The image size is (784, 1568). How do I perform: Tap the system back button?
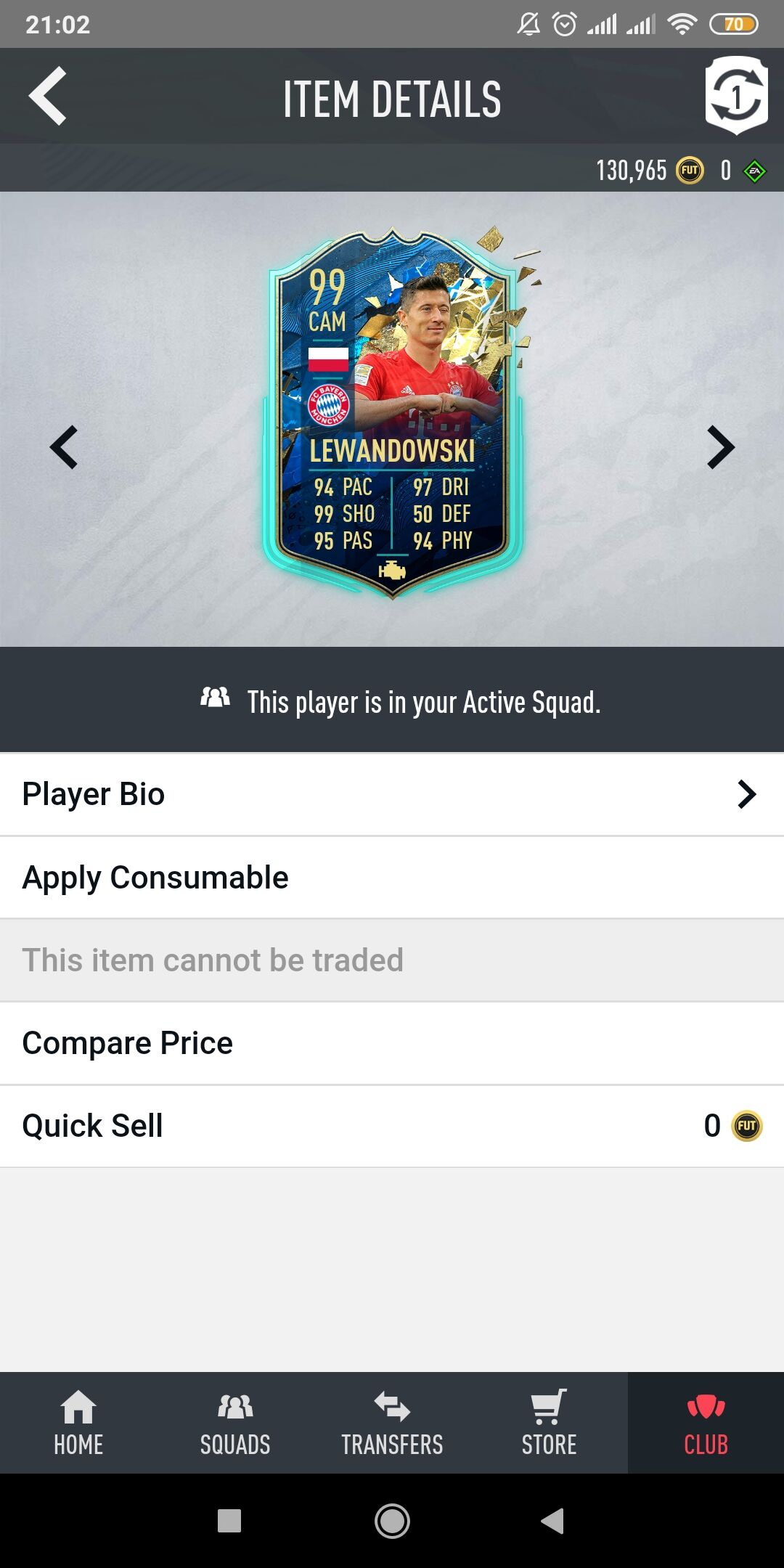click(x=552, y=1521)
